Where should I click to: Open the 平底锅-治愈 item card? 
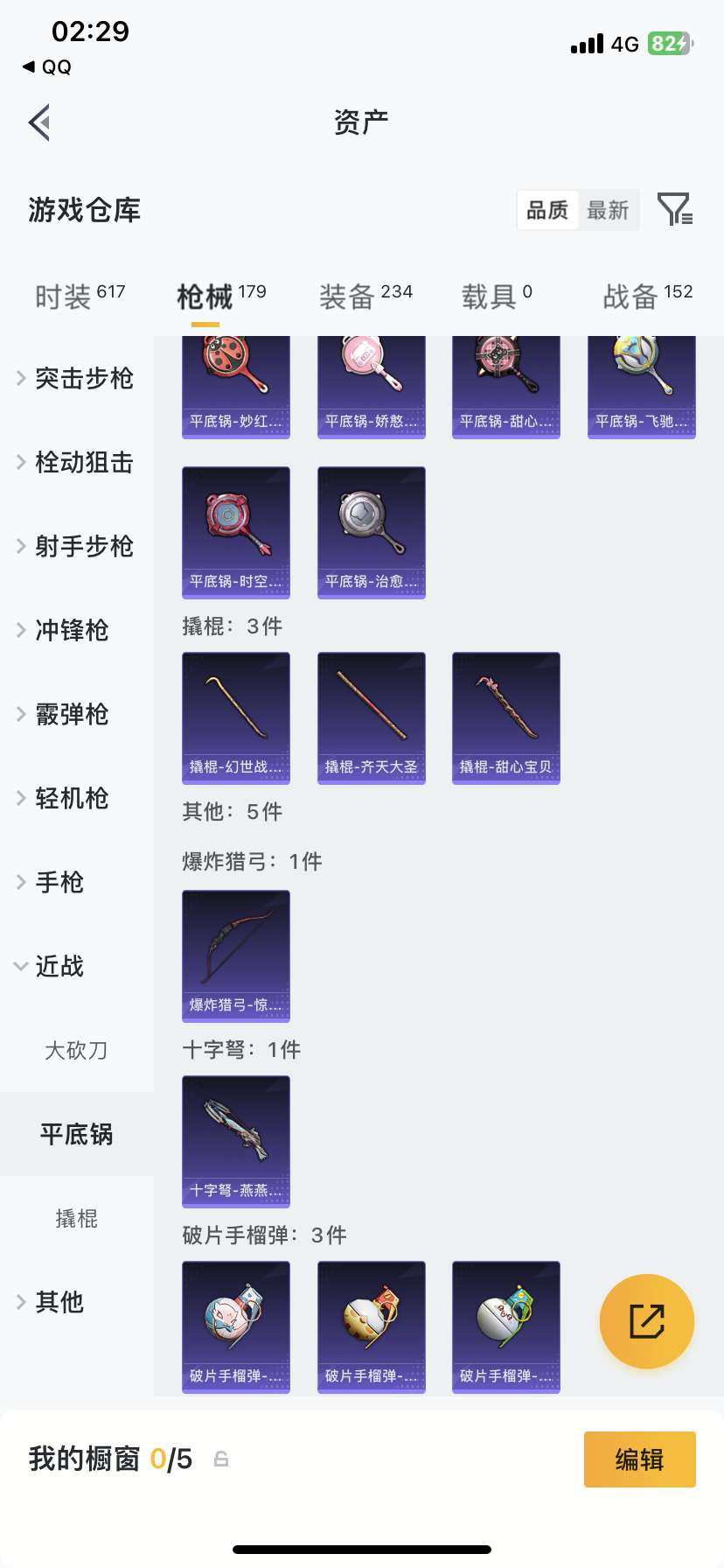coord(371,533)
